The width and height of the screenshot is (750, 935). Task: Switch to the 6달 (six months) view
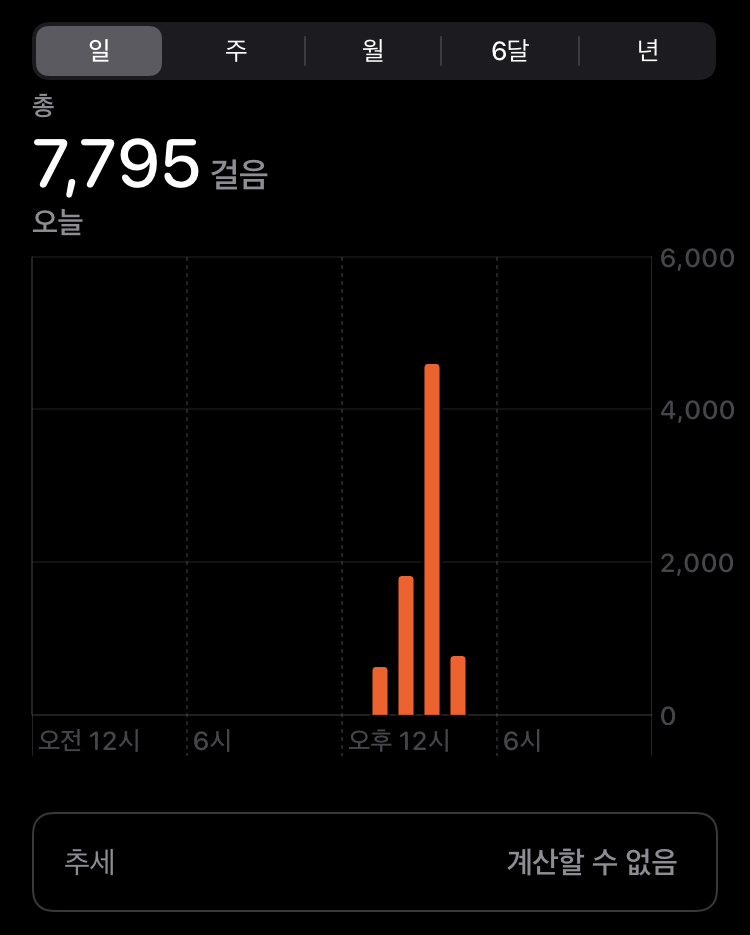click(510, 51)
